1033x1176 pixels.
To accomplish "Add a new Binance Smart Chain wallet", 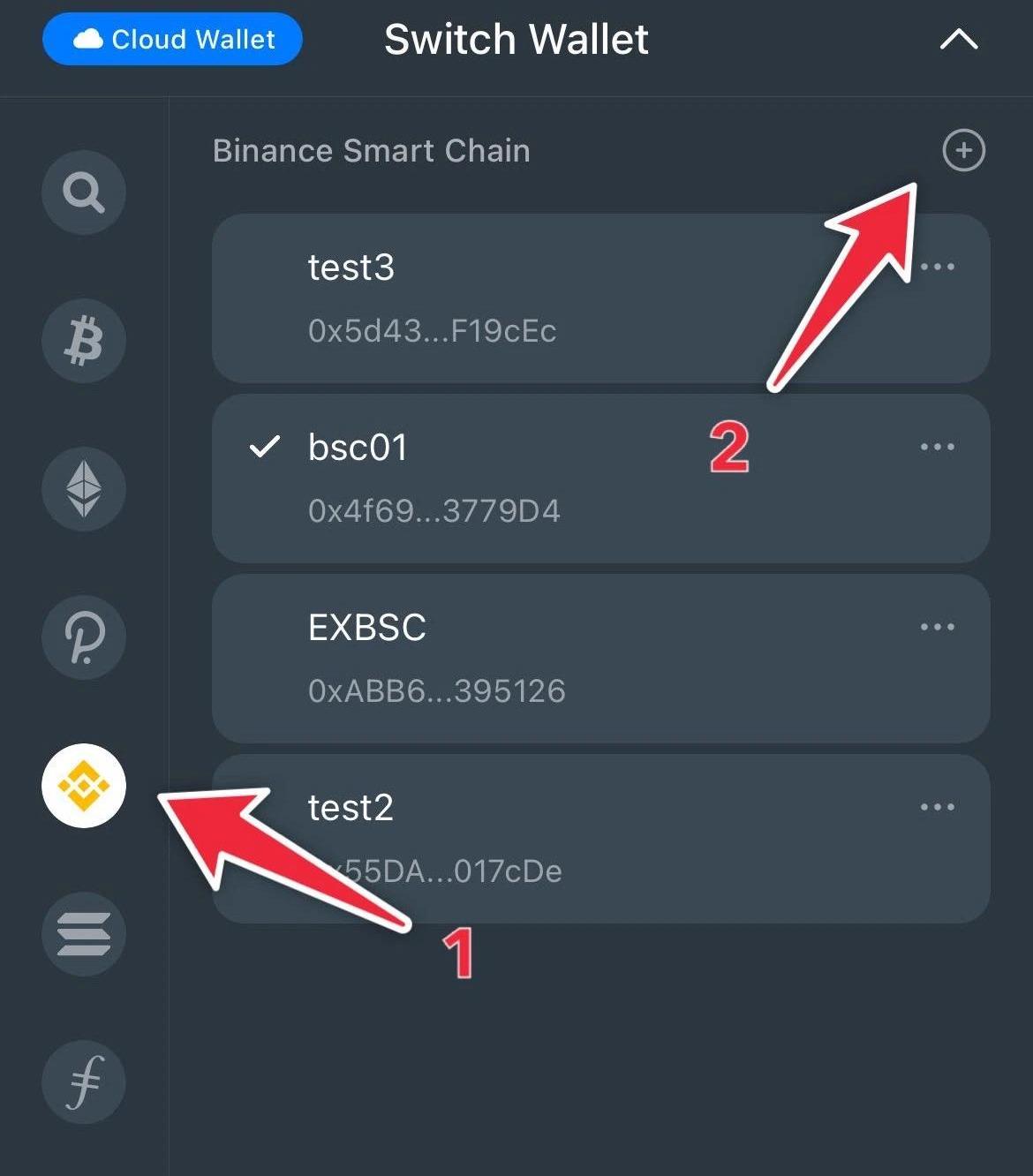I will click(963, 150).
